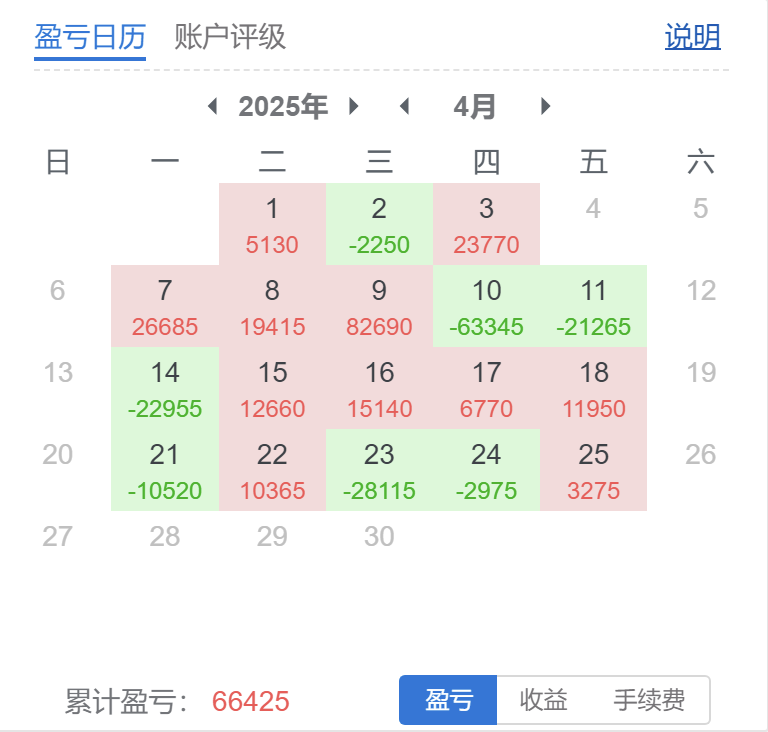Select April 14 showing -22955

pos(165,388)
